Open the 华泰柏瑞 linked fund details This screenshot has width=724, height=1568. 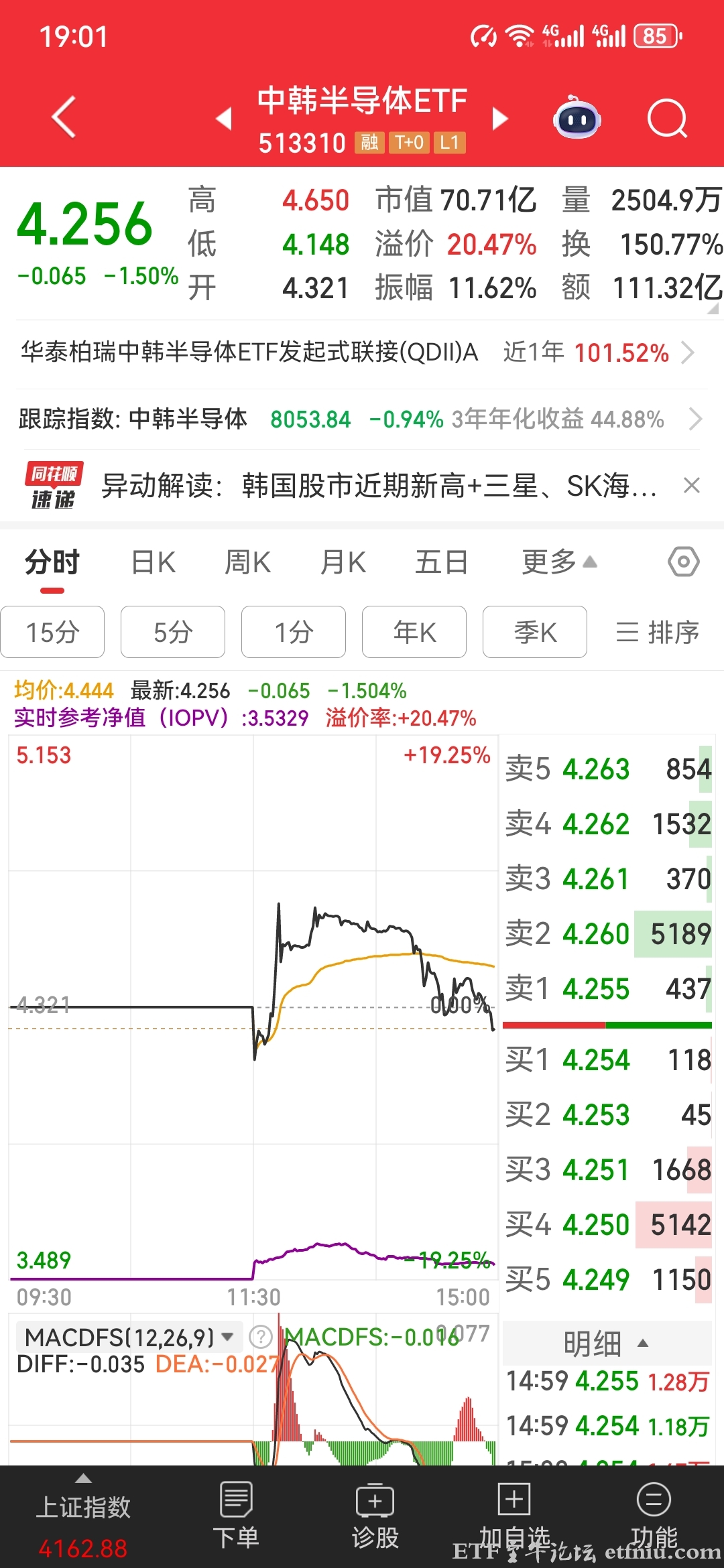(362, 353)
